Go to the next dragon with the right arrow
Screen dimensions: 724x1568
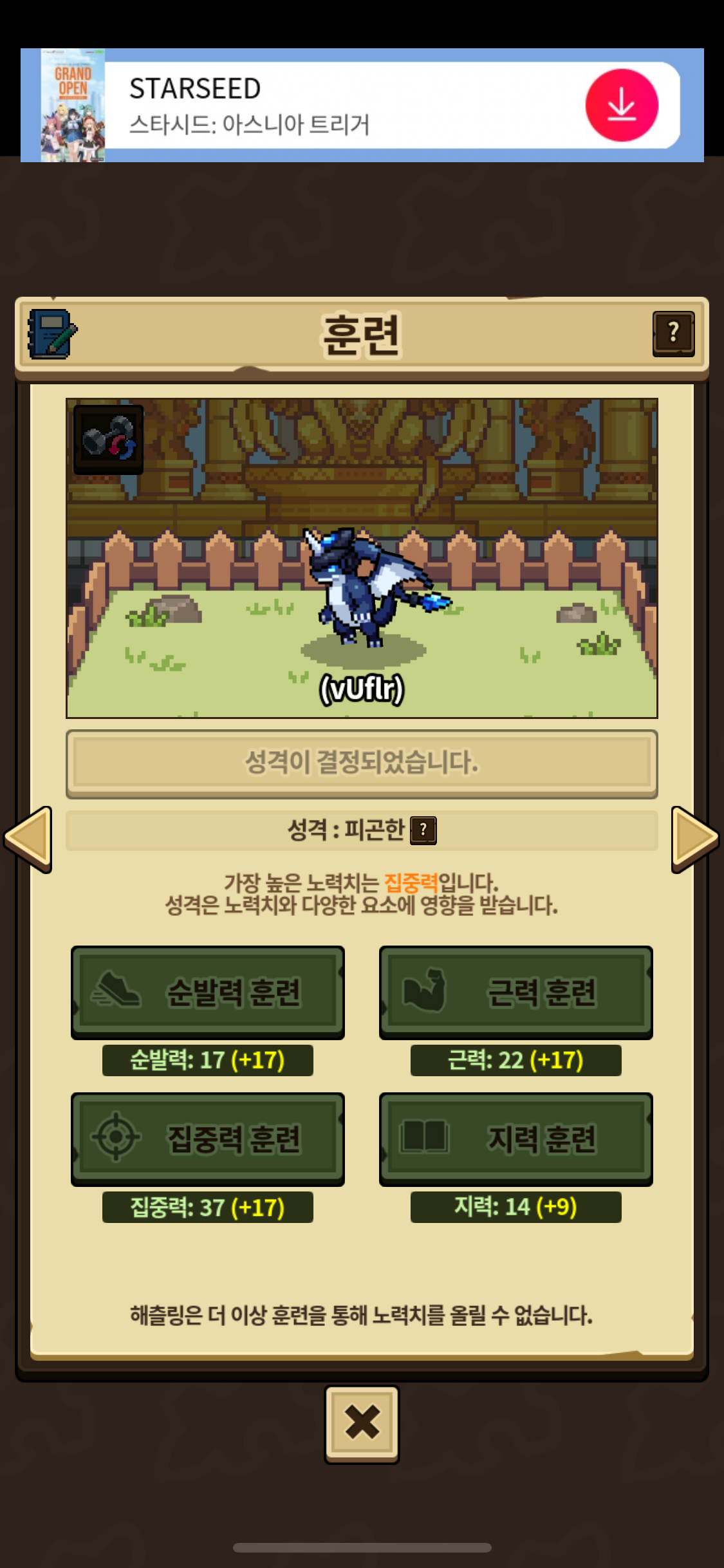click(x=694, y=839)
